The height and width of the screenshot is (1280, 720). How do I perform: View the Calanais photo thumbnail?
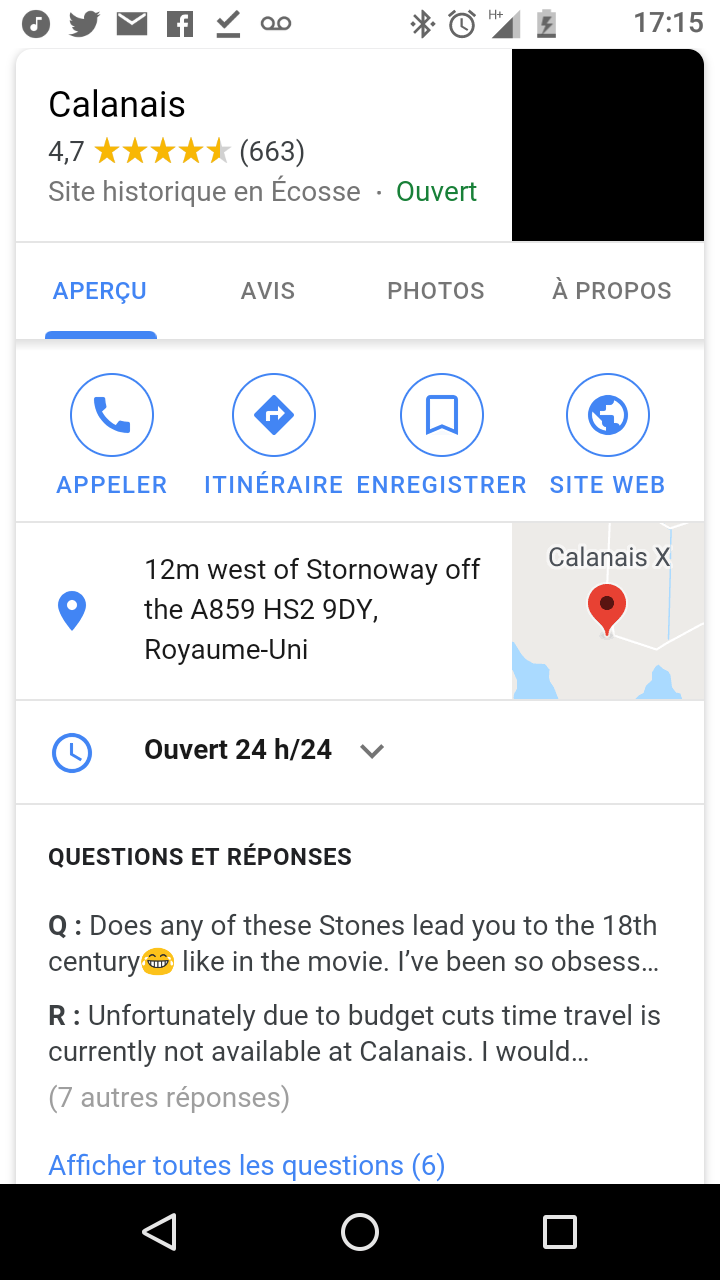point(607,146)
